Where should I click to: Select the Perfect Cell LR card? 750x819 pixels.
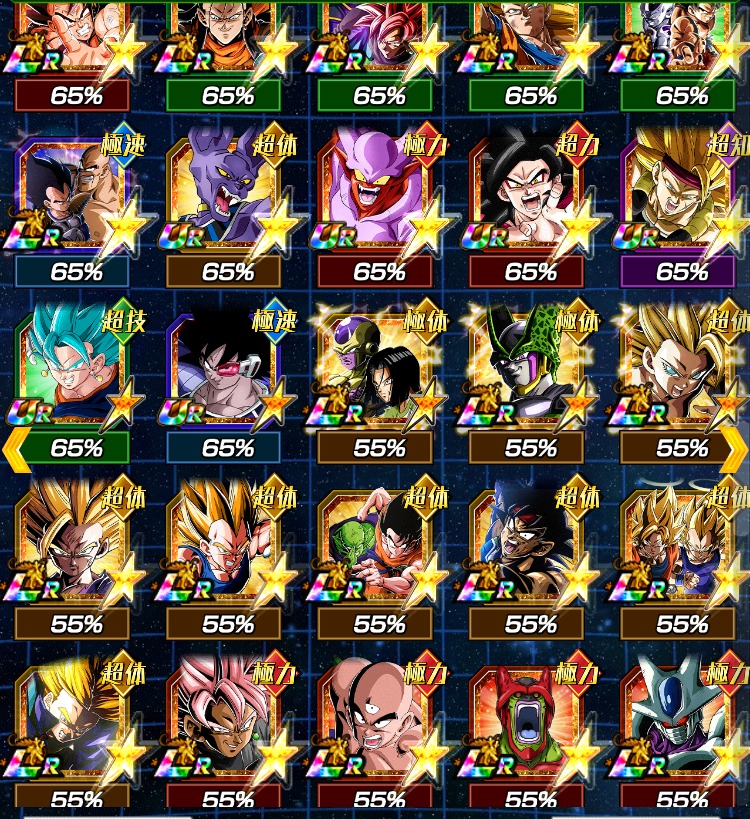click(x=528, y=372)
